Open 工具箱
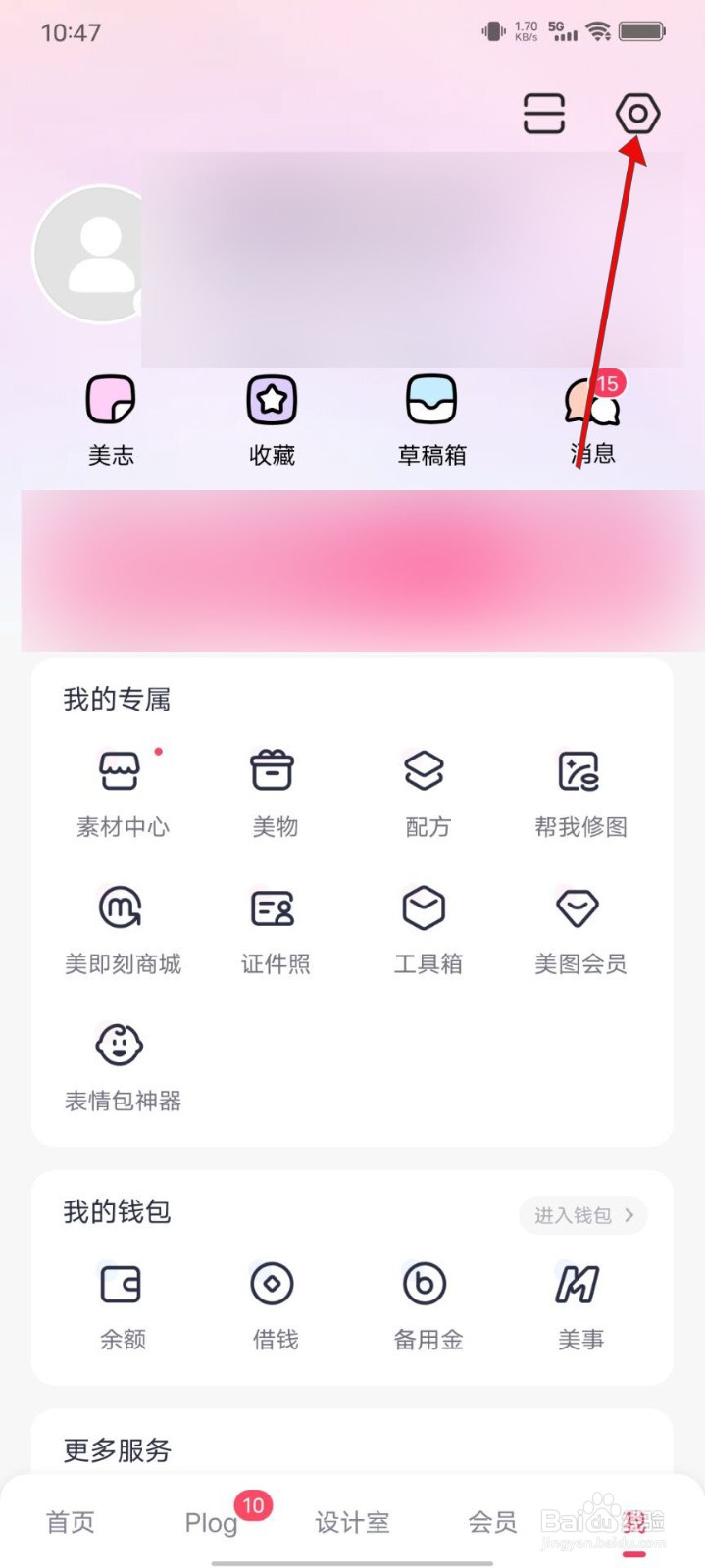The width and height of the screenshot is (705, 1568). (428, 931)
